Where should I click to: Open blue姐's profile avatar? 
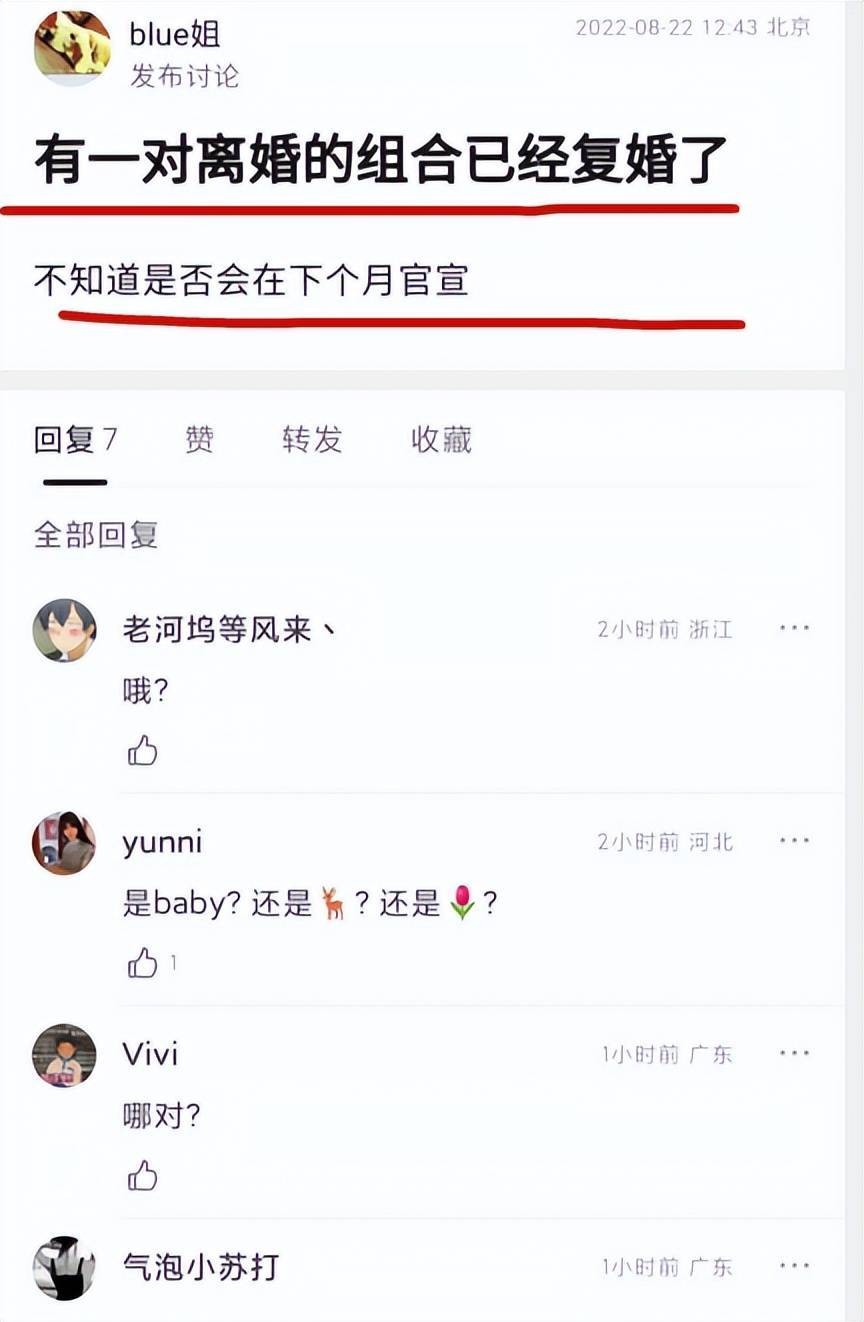pos(71,47)
